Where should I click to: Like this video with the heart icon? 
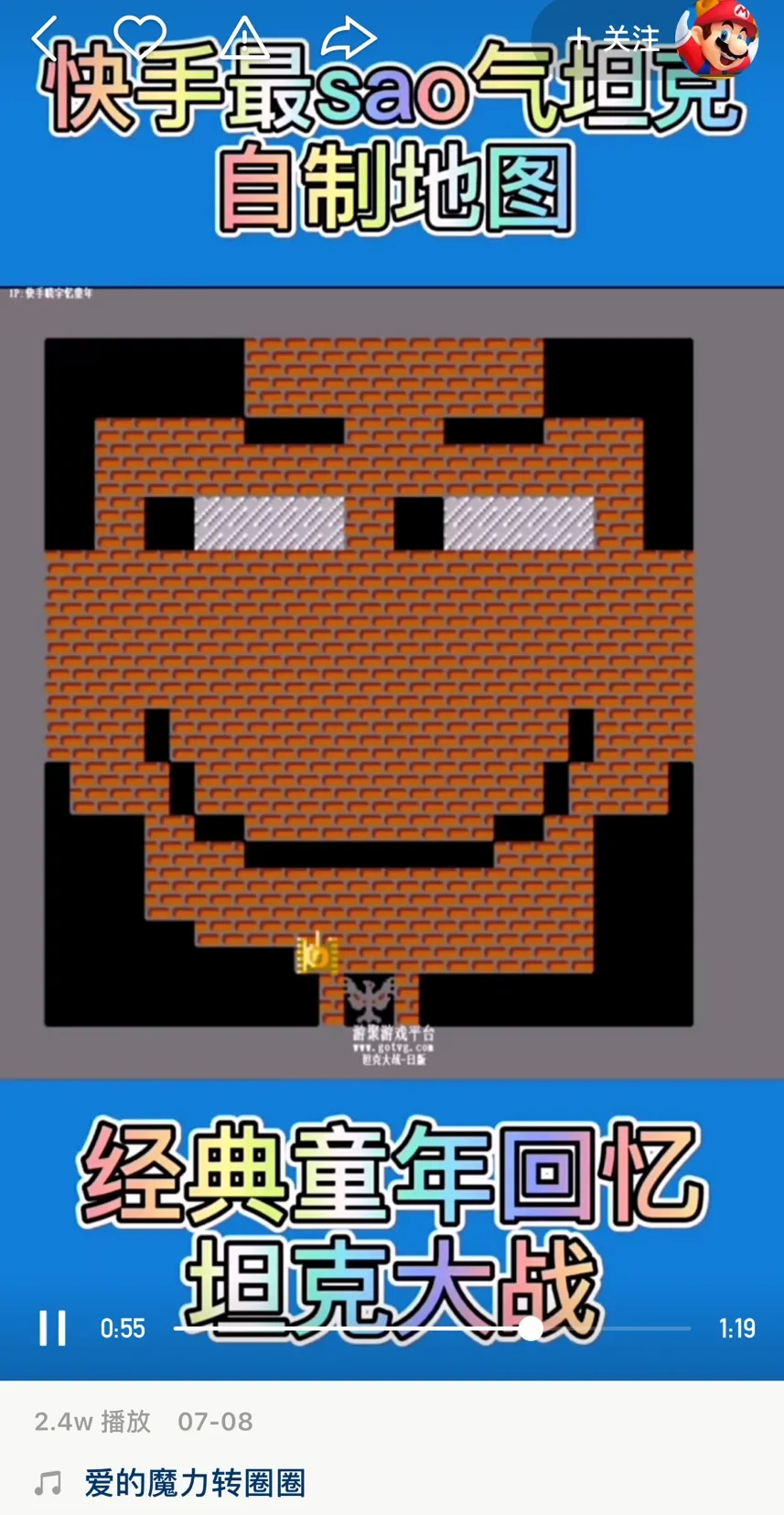coord(140,38)
